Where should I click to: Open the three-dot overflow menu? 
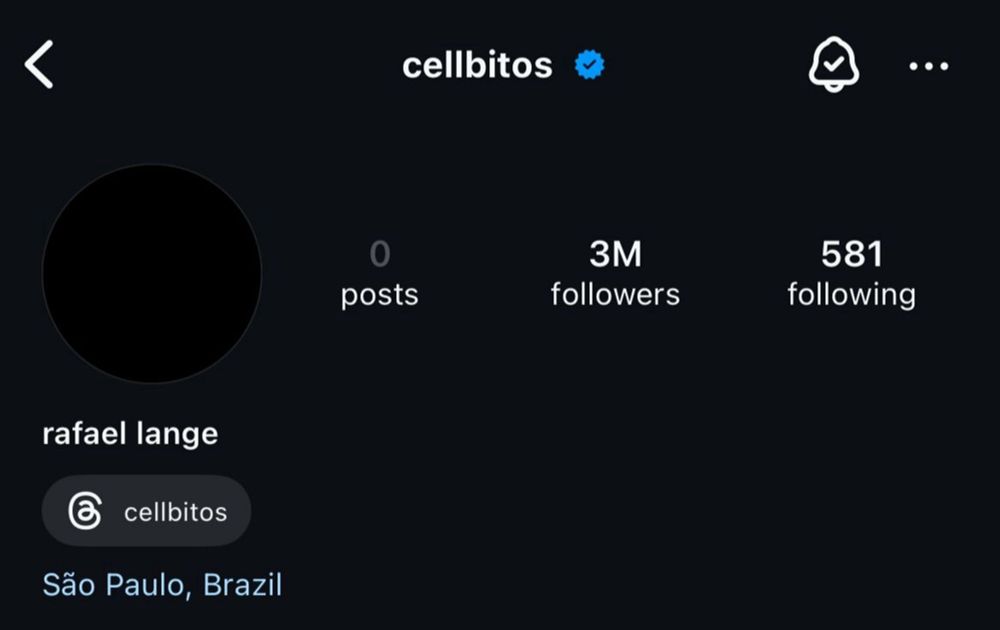click(x=928, y=66)
